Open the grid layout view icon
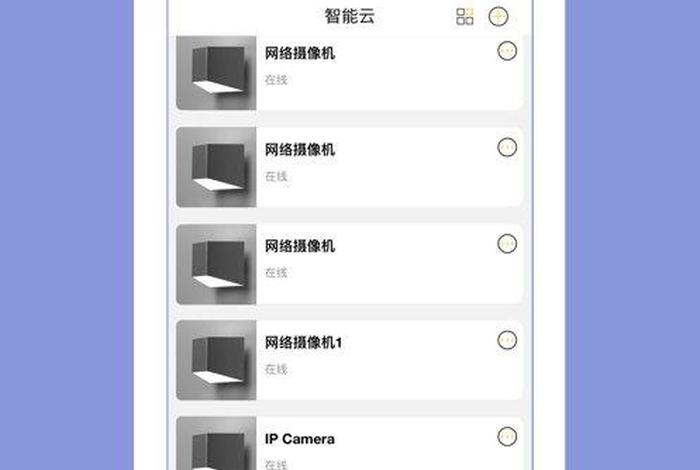 [464, 16]
